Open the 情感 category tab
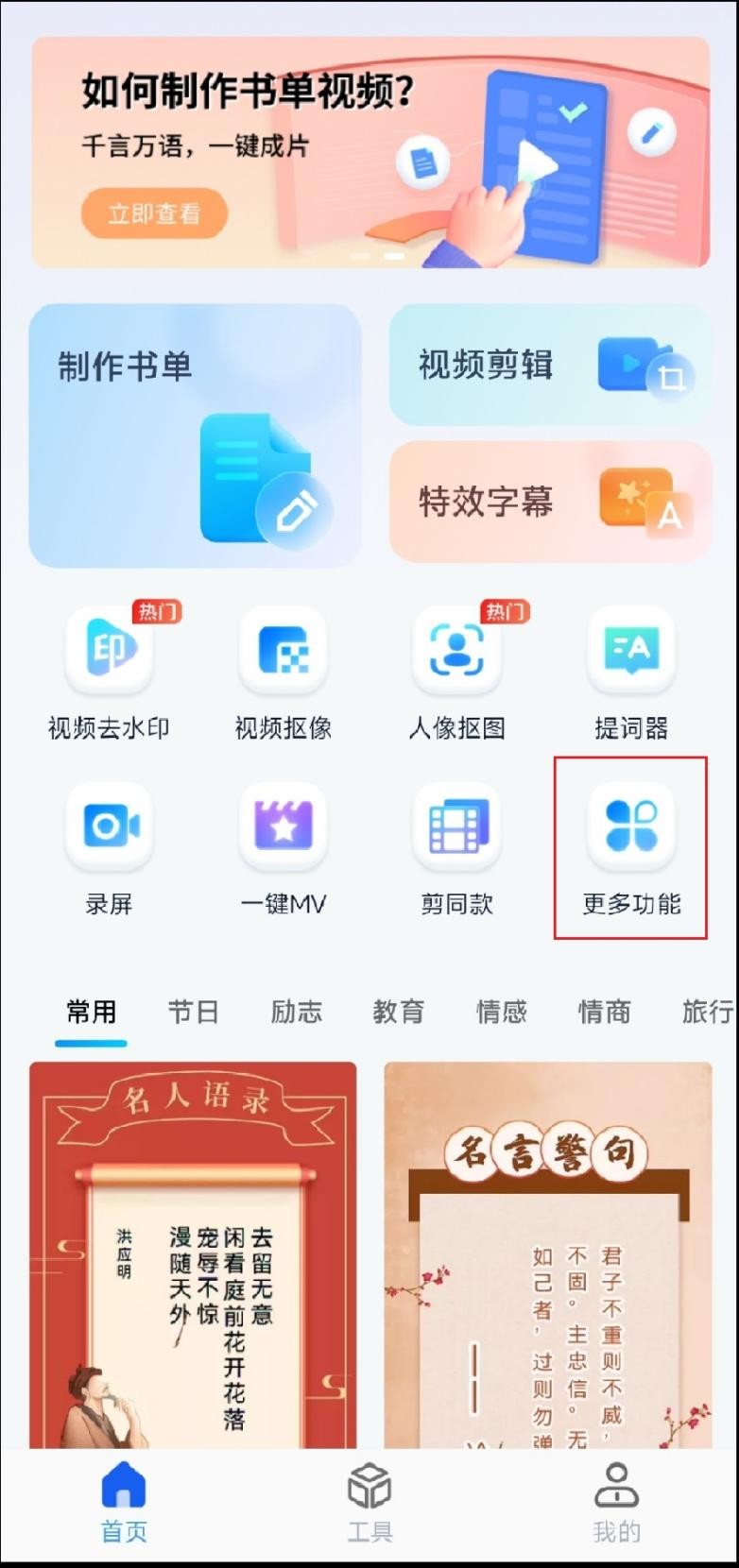Image resolution: width=739 pixels, height=1568 pixels. pyautogui.click(x=502, y=1011)
